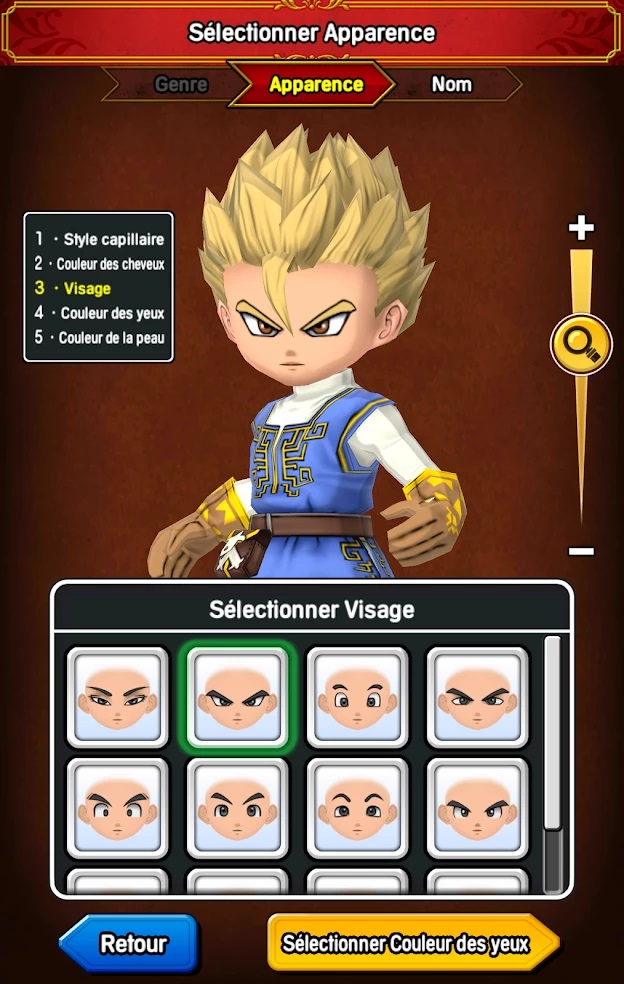Screen dimensions: 624x984
Task: Tap the magnifier zoom slider knob
Action: click(x=581, y=344)
